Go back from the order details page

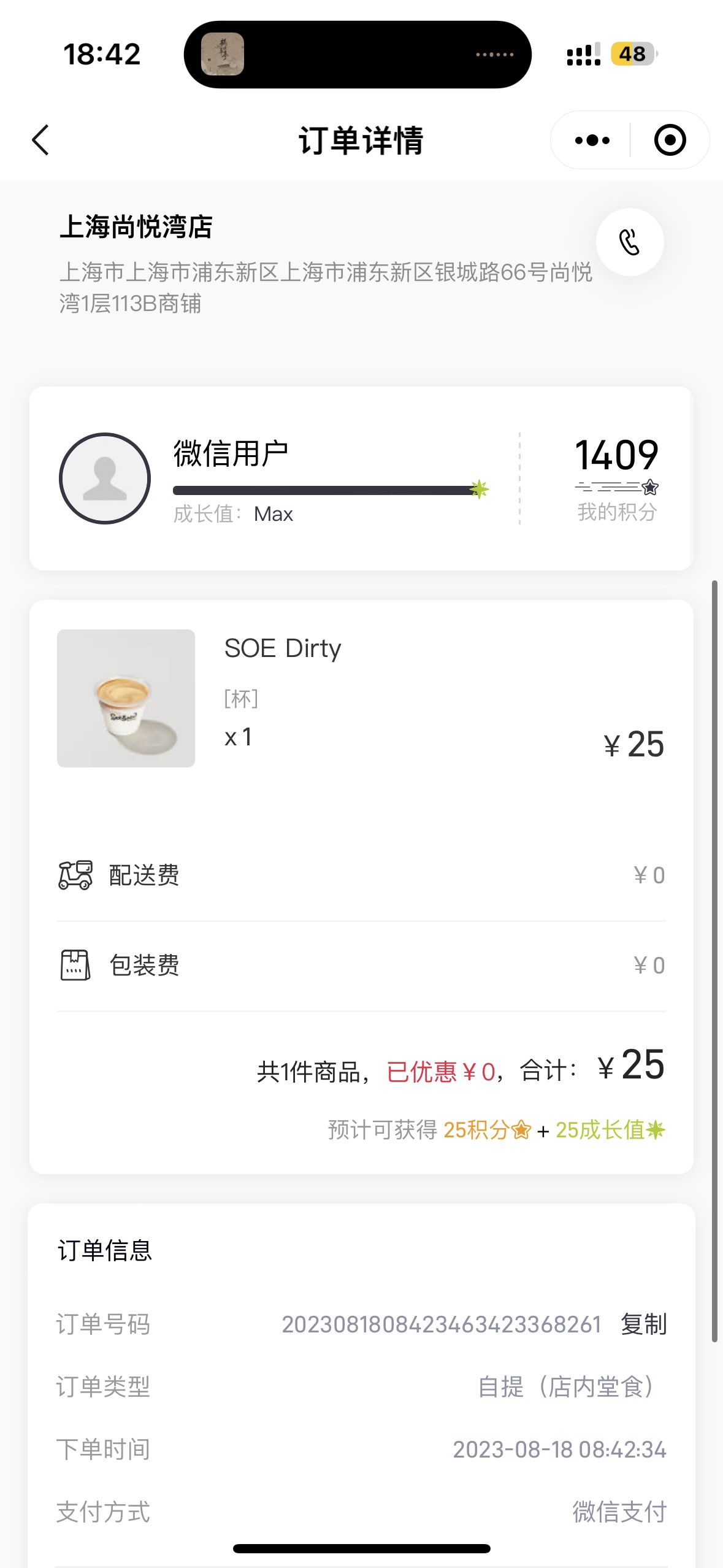point(40,140)
